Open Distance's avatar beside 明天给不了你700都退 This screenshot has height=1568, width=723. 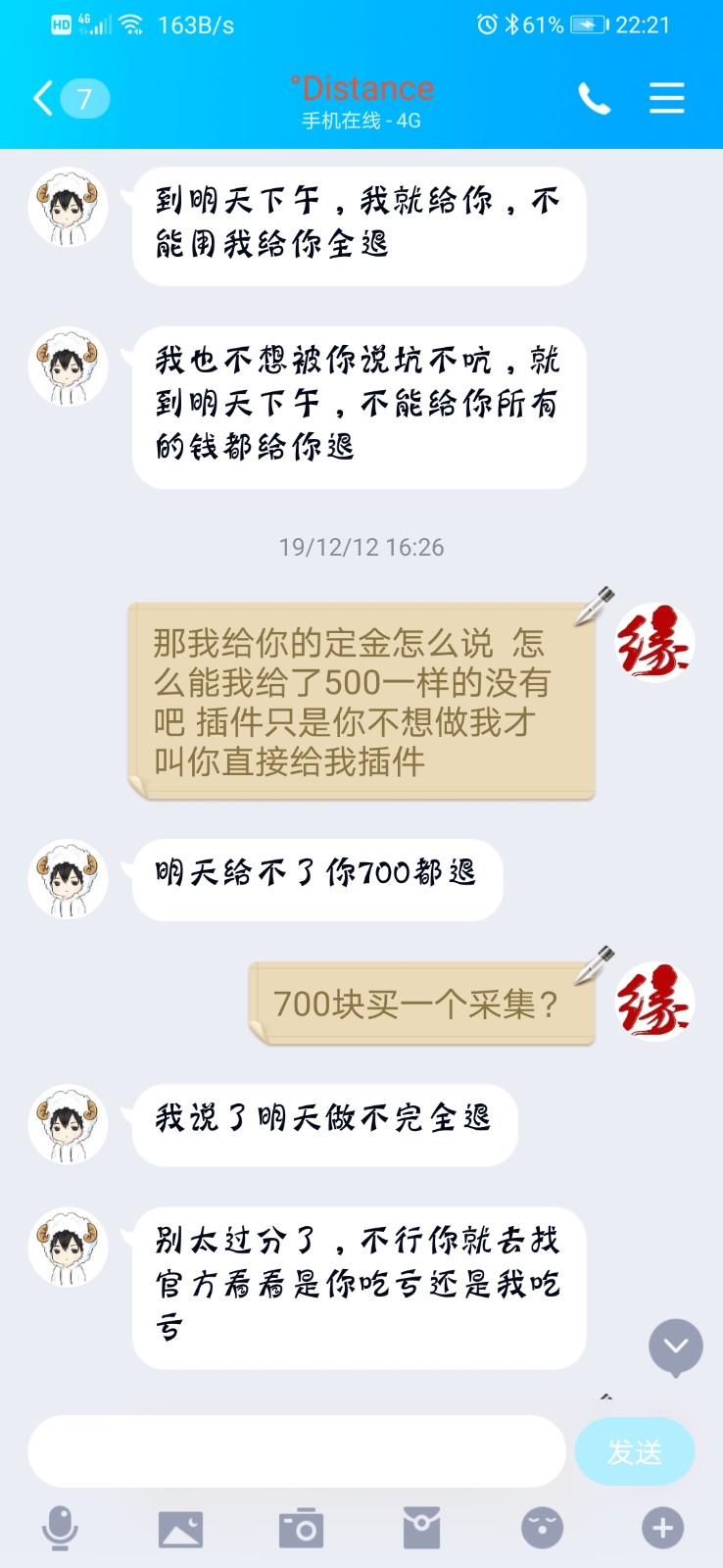[68, 878]
